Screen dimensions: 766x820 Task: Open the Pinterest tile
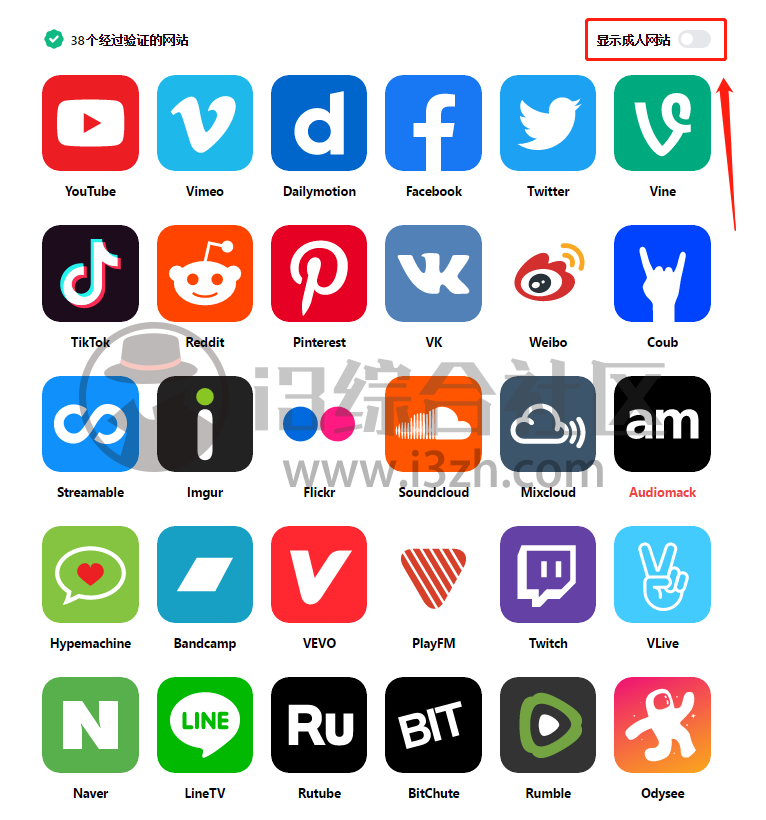point(319,273)
